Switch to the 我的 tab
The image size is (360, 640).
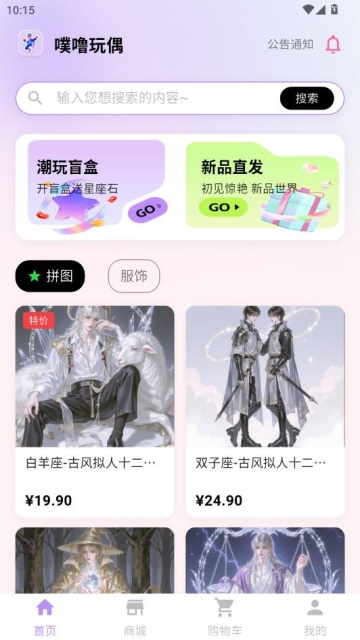point(315,617)
